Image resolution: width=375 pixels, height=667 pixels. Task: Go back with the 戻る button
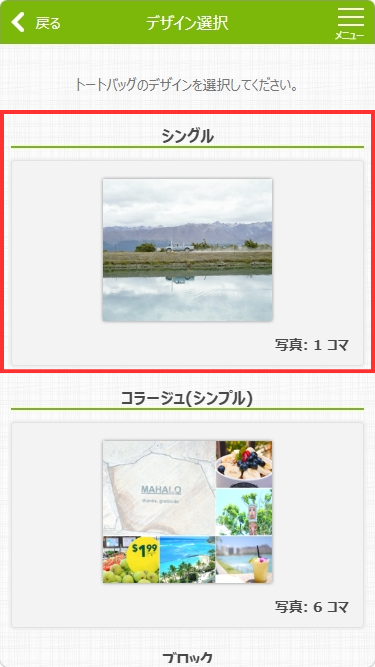coord(36,23)
